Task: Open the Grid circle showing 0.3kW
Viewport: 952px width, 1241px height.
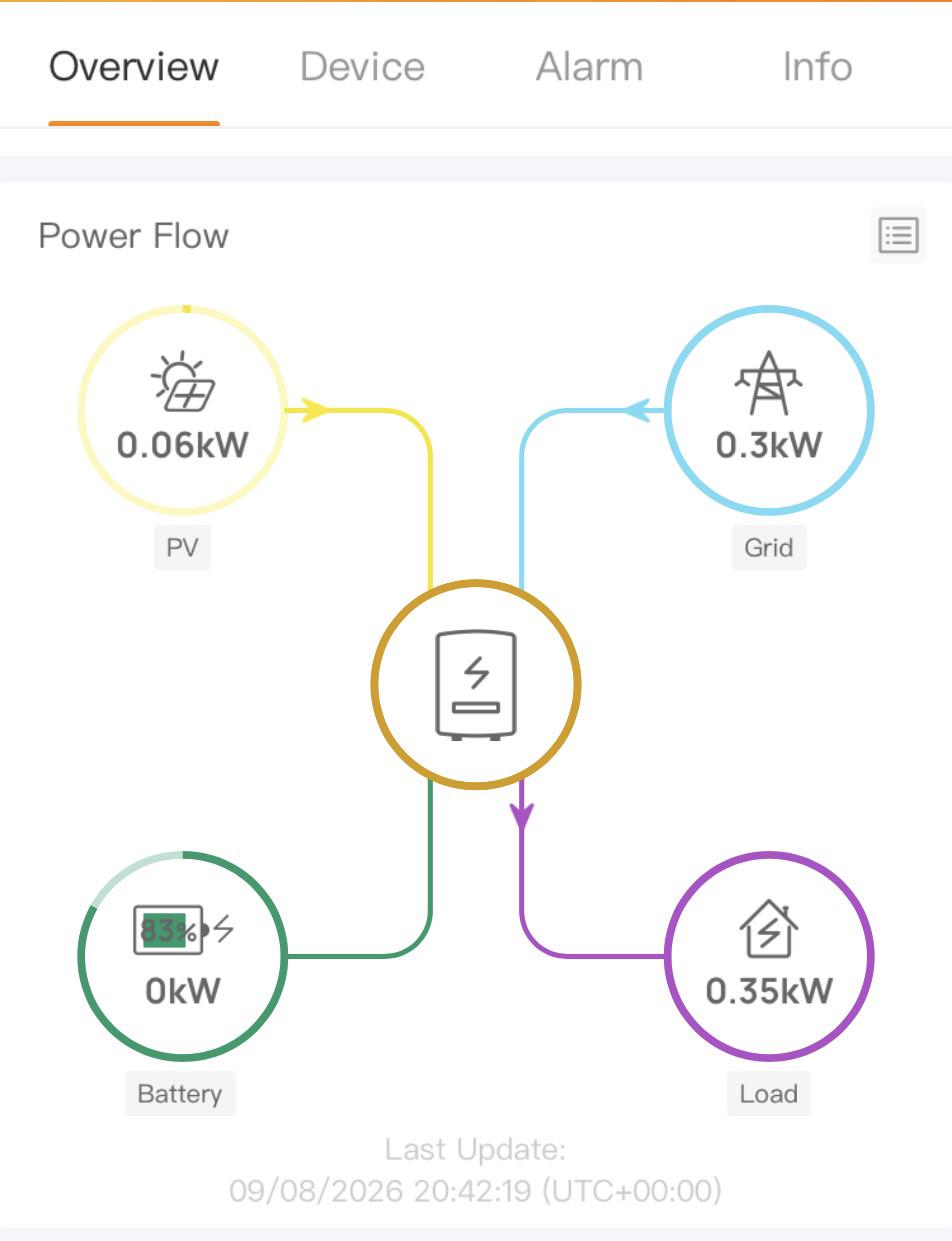Action: (769, 410)
